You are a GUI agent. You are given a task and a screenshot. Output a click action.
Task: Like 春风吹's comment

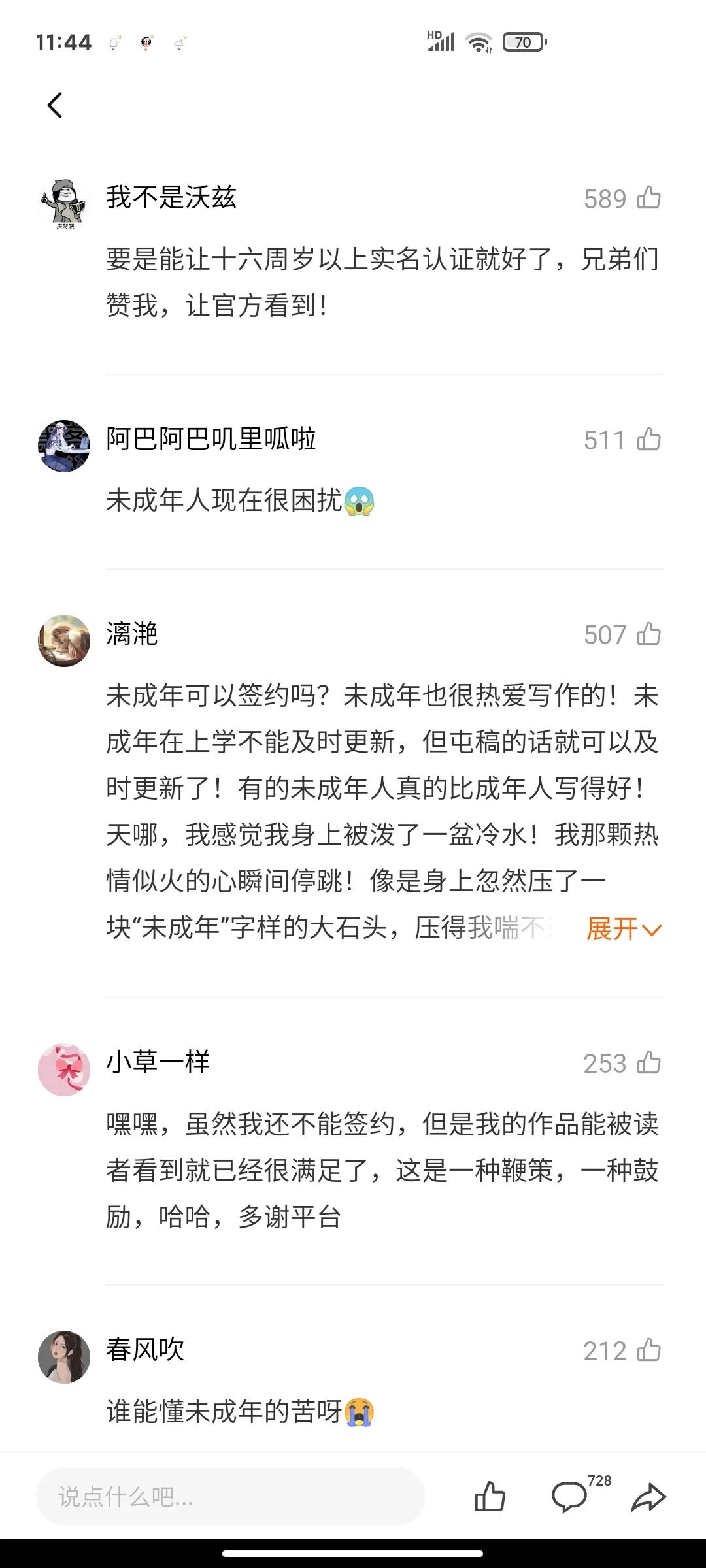[x=648, y=1350]
